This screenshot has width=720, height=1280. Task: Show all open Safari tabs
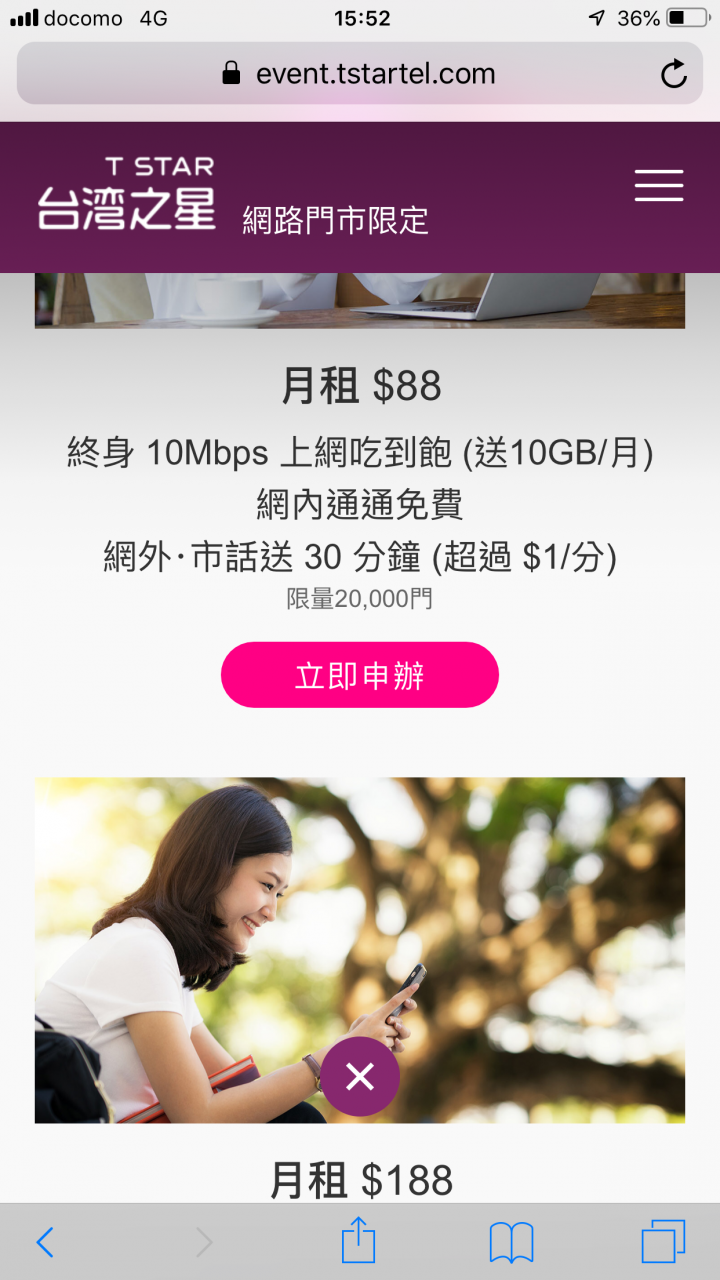pyautogui.click(x=663, y=1242)
